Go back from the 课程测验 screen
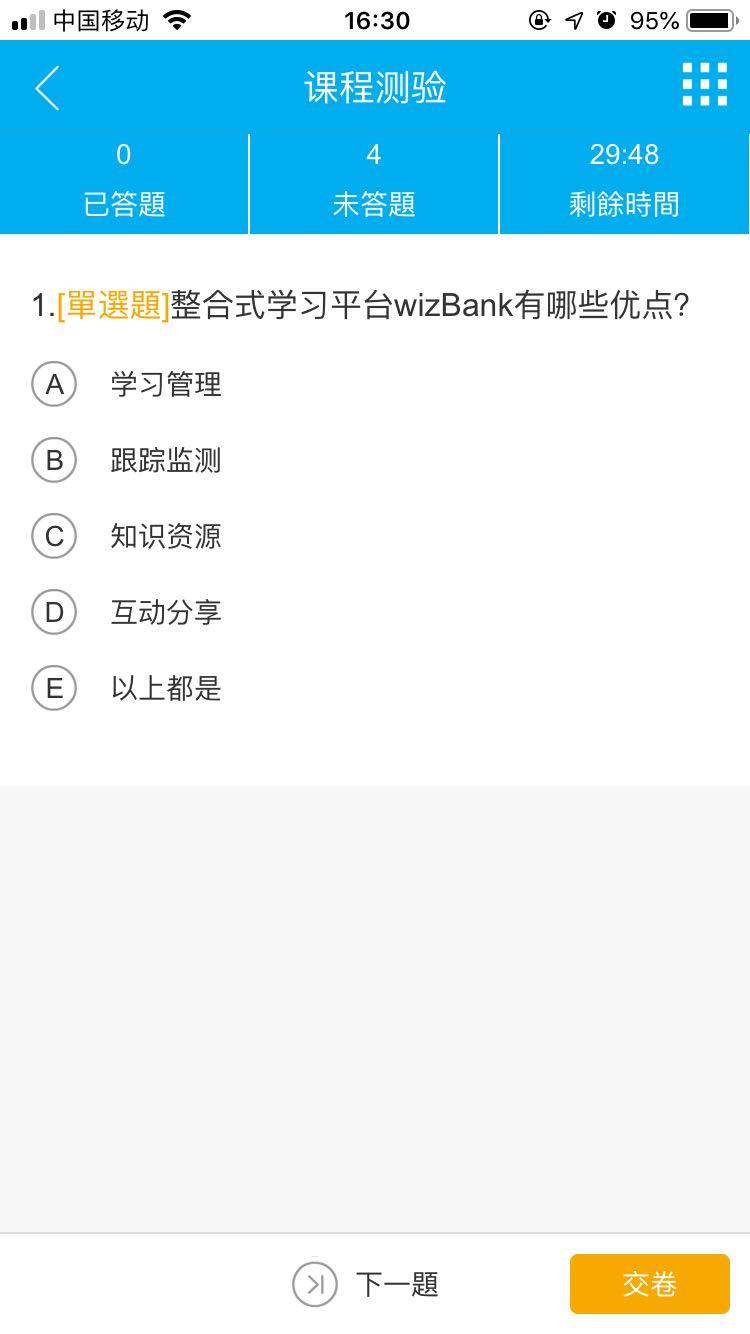Viewport: 750px width, 1334px height. 47,88
